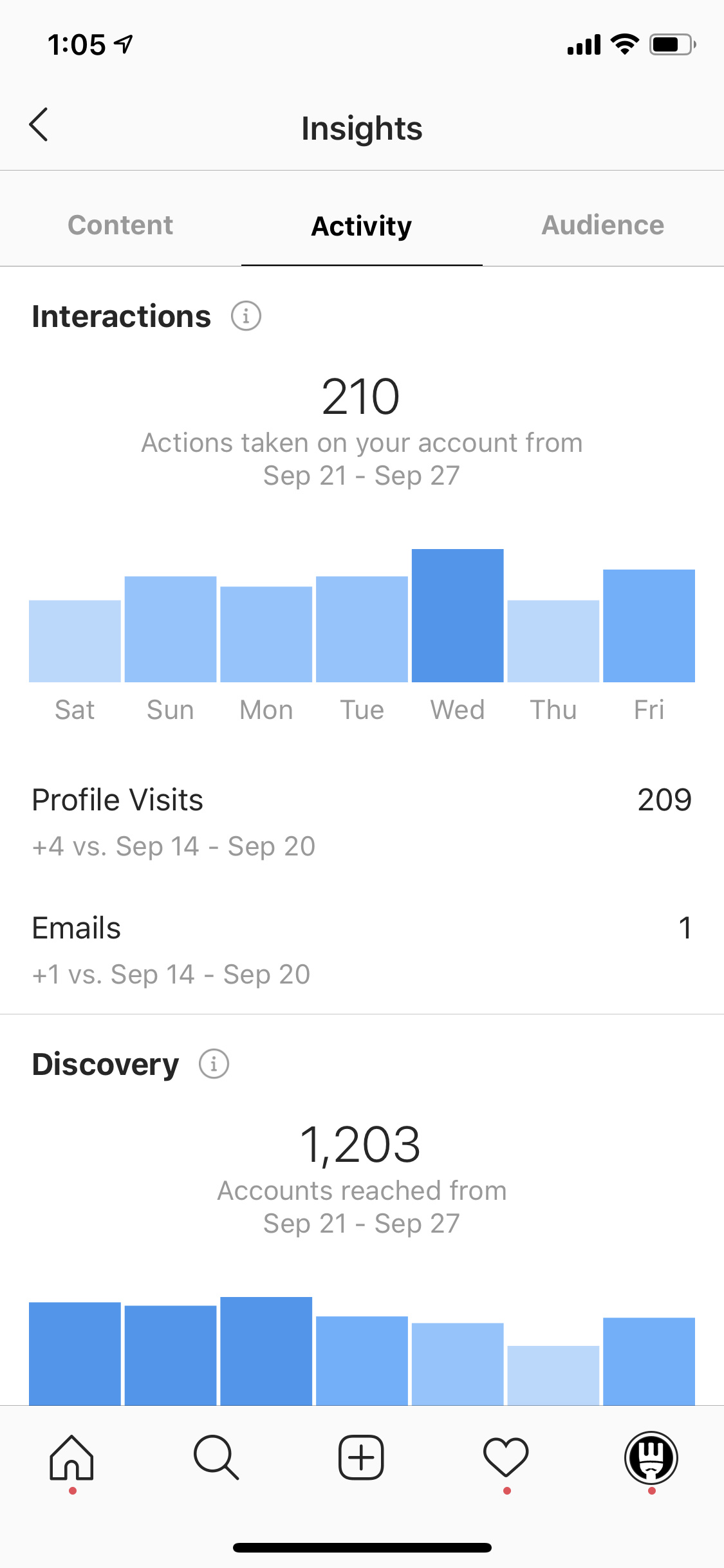
Task: Go to the home feed
Action: 72,1457
